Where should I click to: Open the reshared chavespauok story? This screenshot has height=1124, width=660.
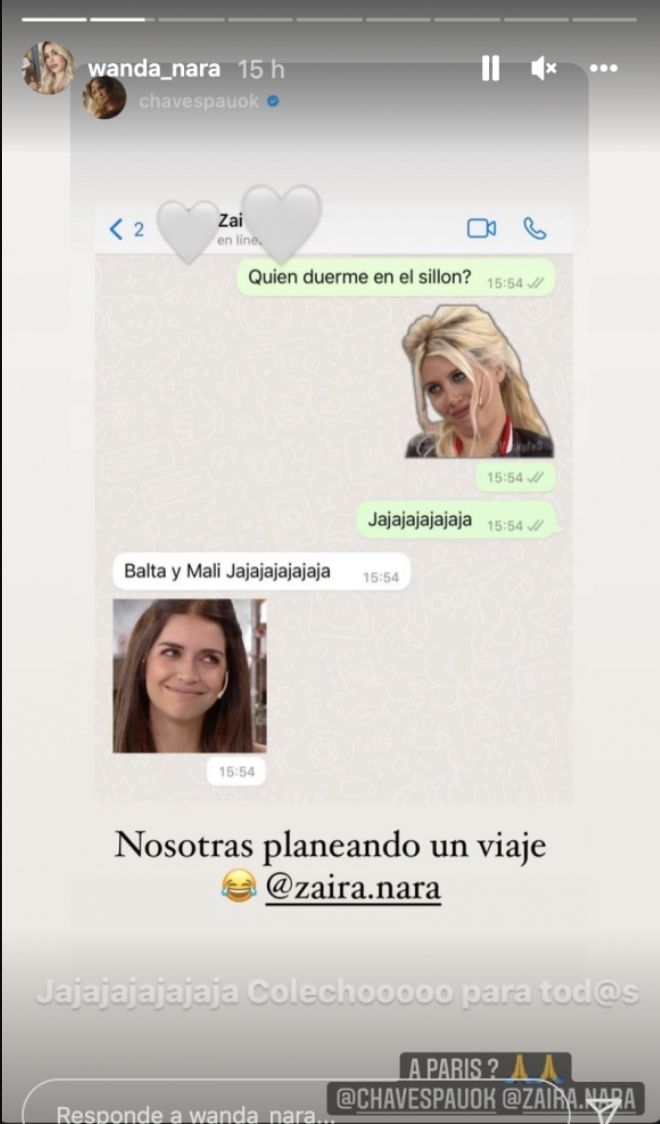pos(210,101)
